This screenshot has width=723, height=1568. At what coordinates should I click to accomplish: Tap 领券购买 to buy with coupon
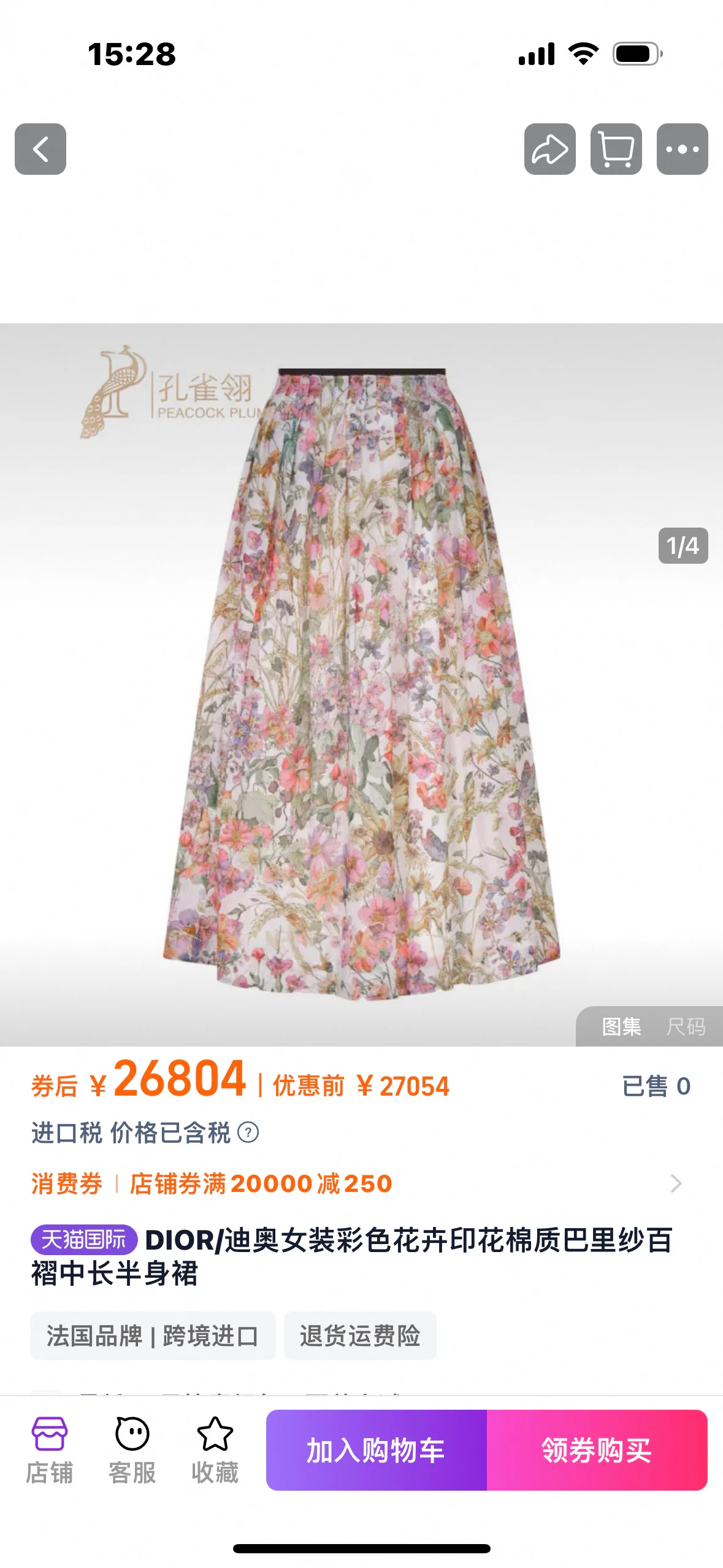pos(597,1450)
